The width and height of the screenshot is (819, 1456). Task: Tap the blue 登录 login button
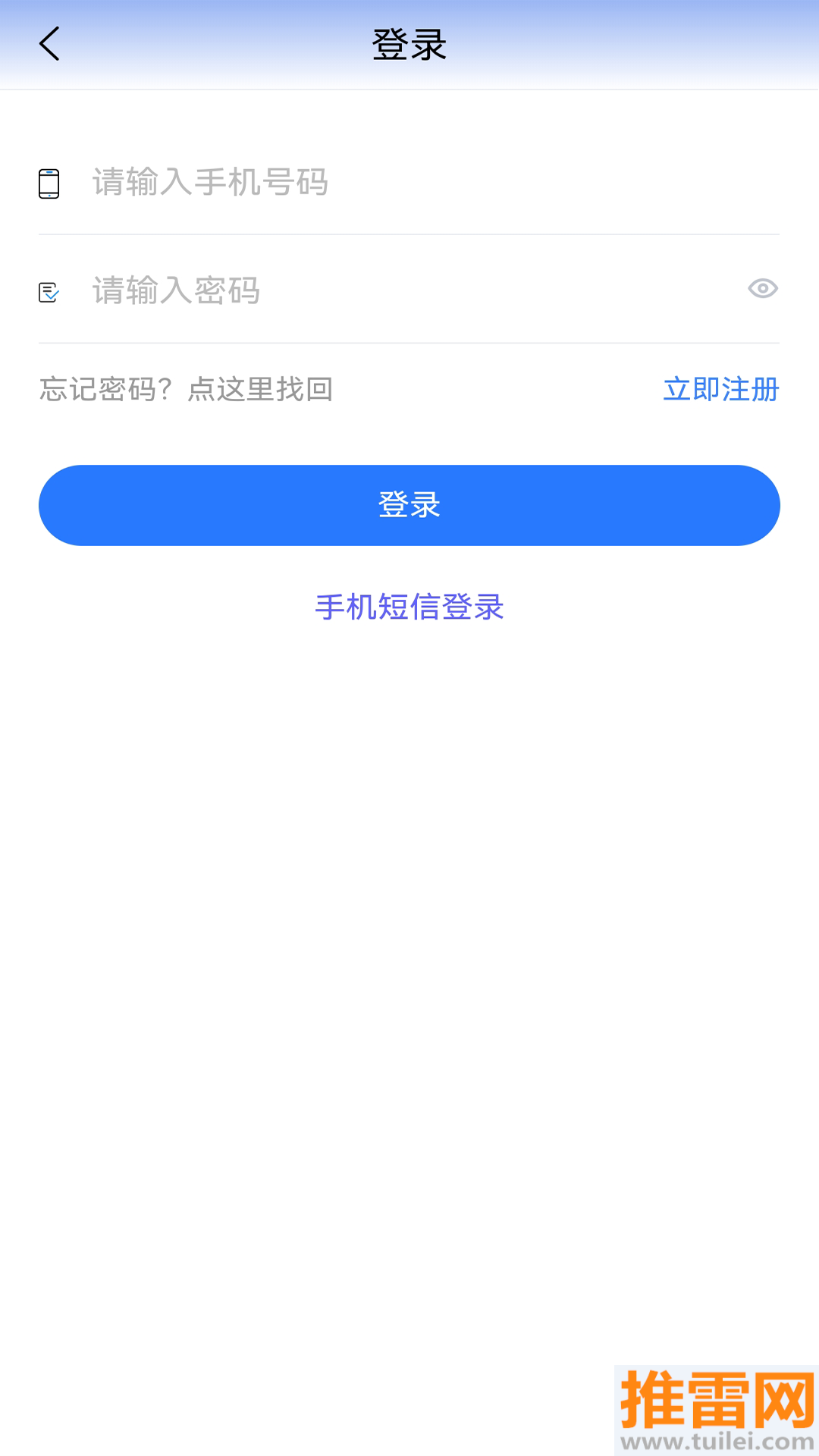(409, 505)
